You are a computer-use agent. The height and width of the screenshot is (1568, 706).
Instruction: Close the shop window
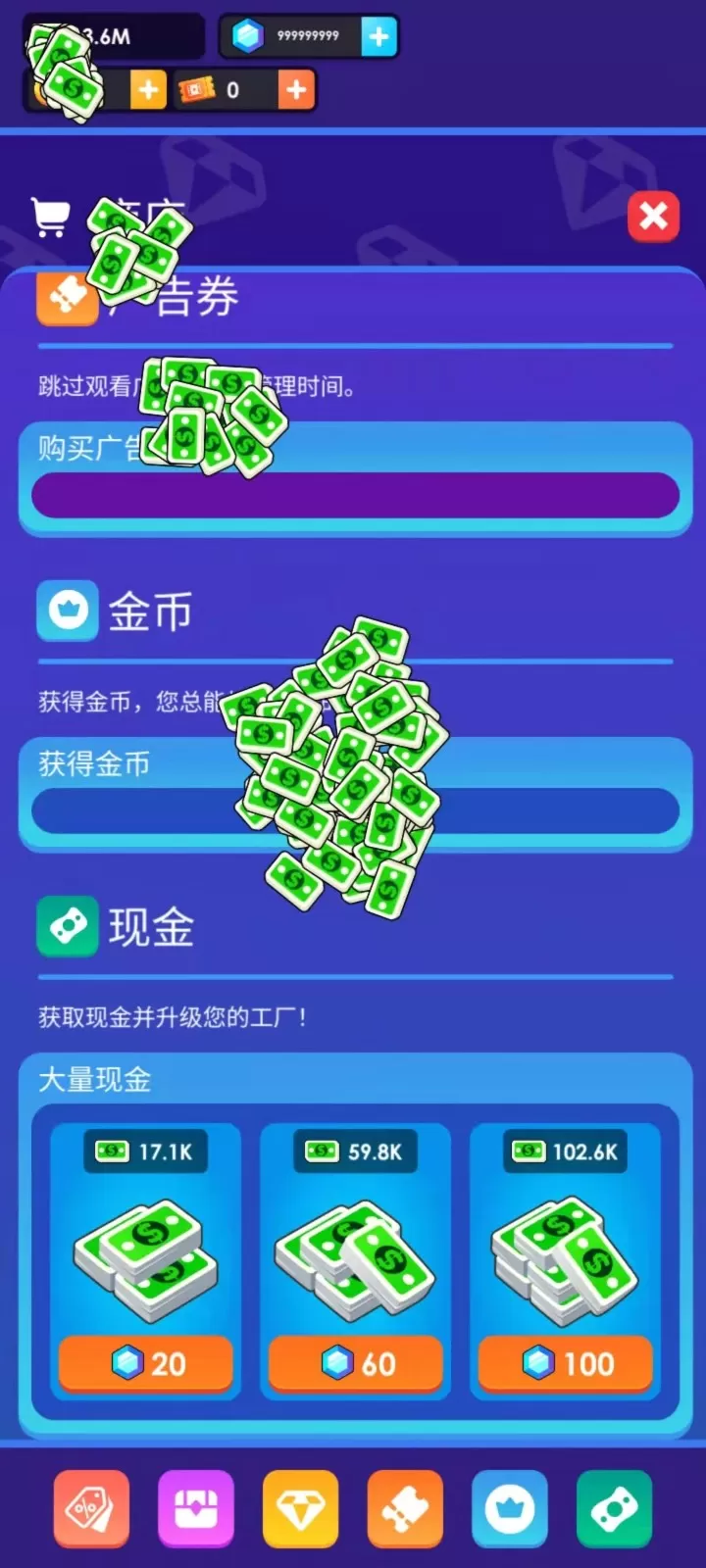653,216
